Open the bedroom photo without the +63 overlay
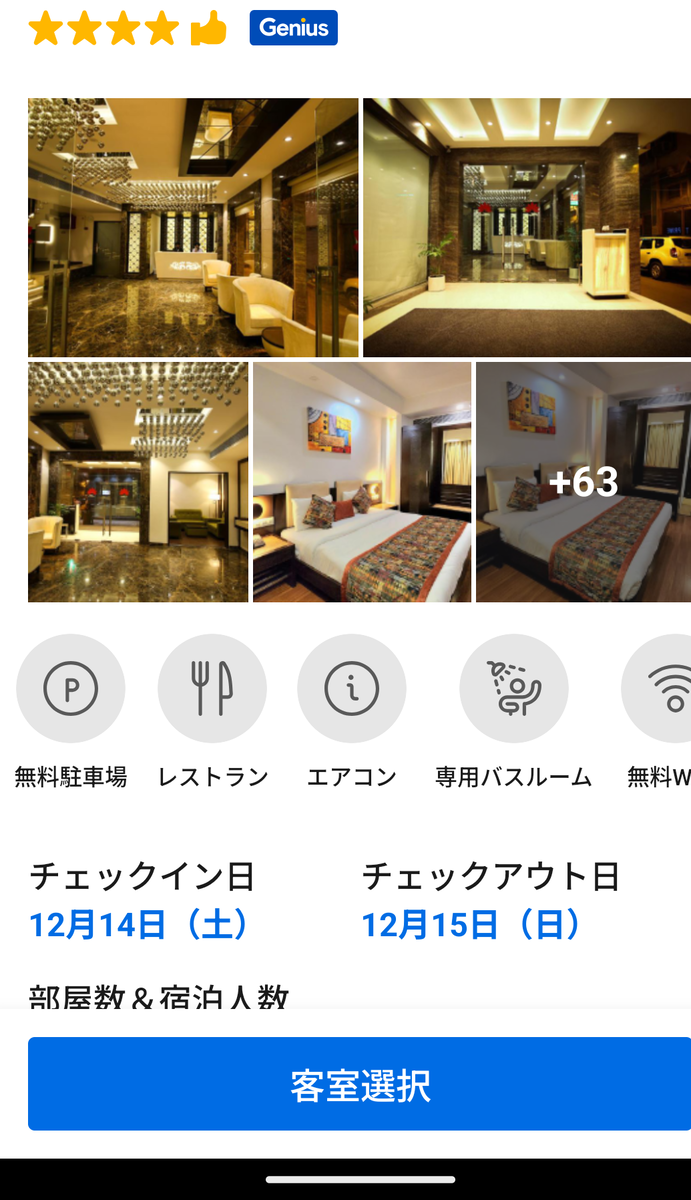The image size is (691, 1200). [362, 482]
